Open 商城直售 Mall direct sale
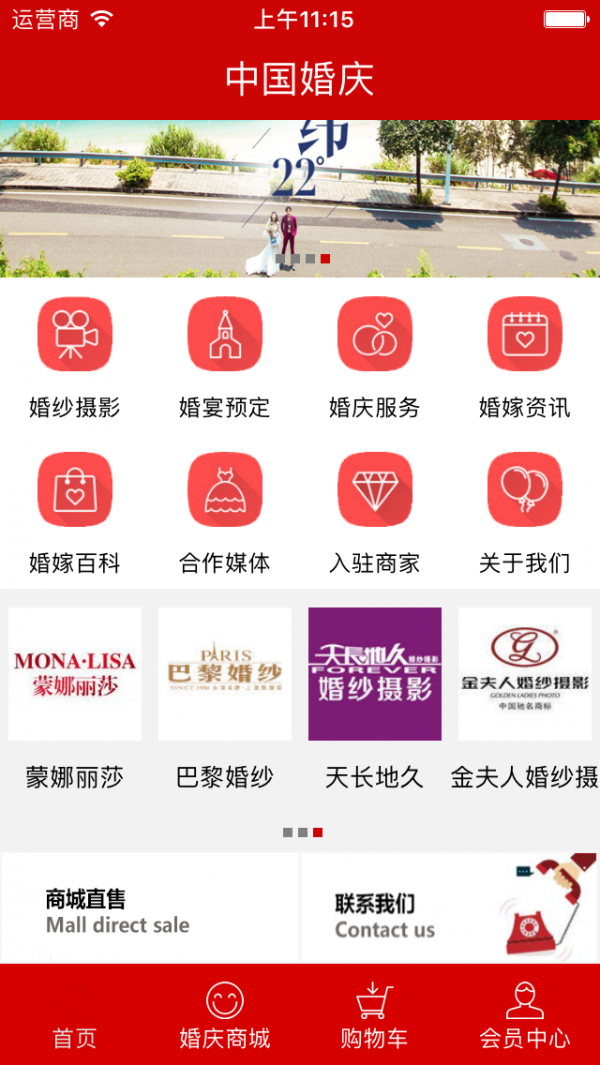This screenshot has width=600, height=1065. pos(150,910)
